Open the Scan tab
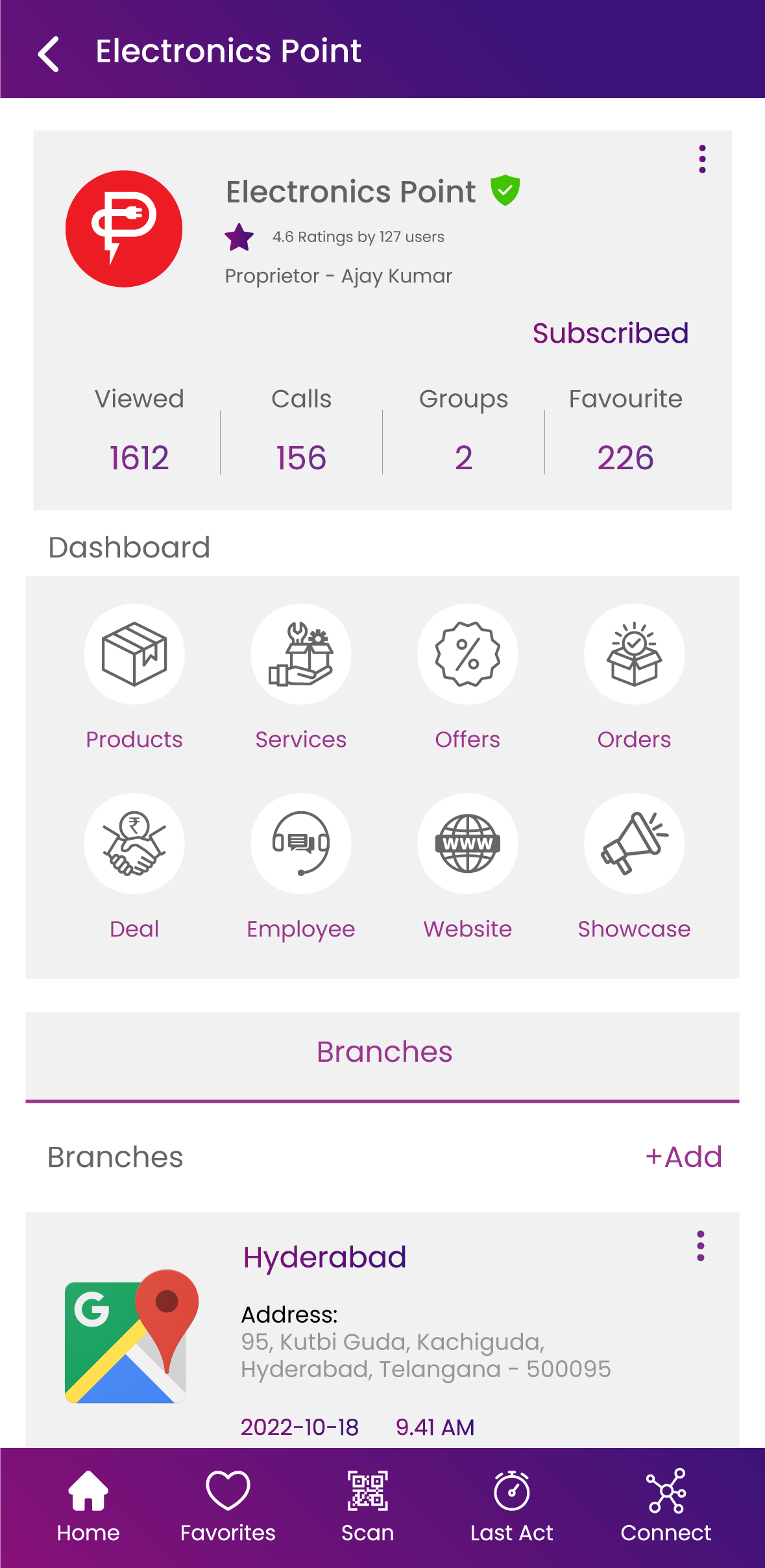This screenshot has width=765, height=1568. [368, 1507]
